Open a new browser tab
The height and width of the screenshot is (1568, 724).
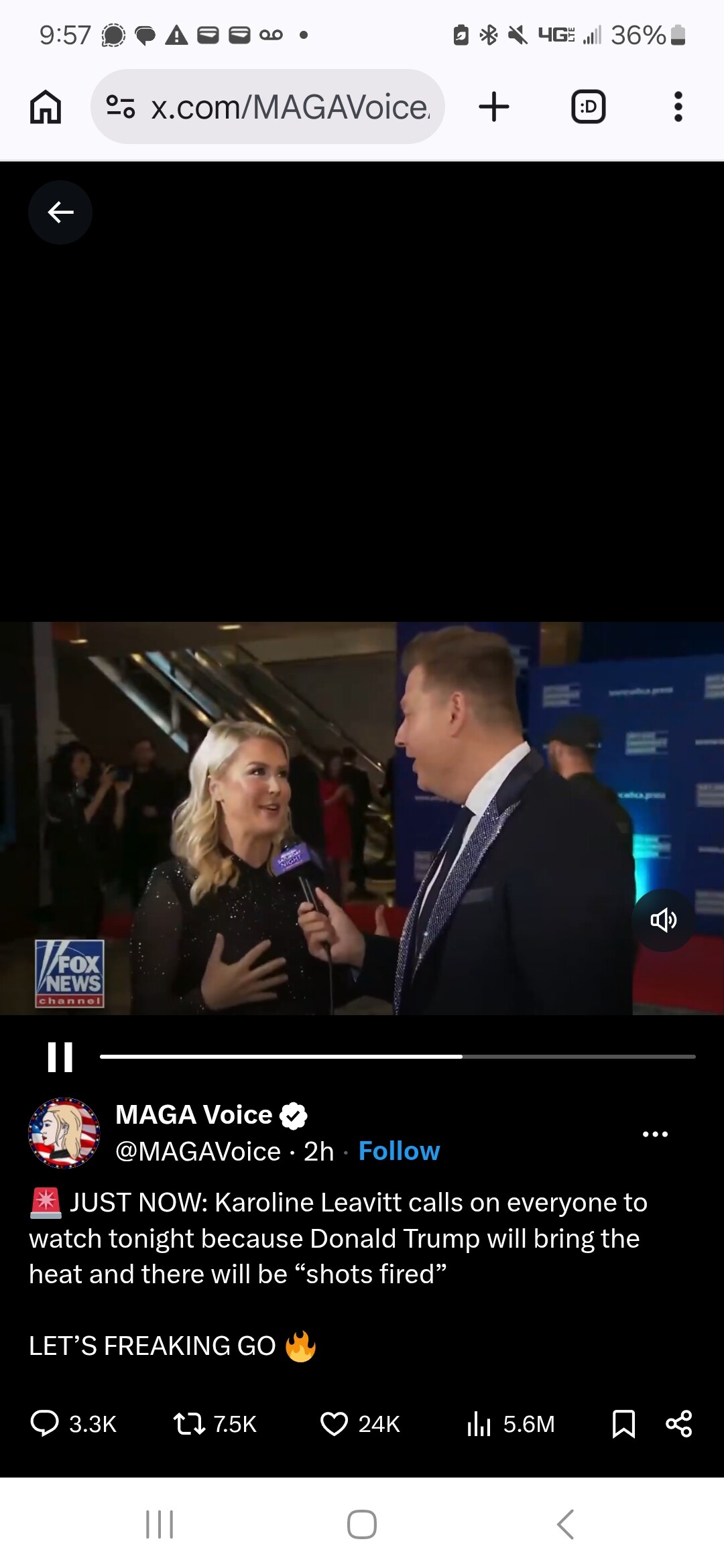tap(494, 107)
